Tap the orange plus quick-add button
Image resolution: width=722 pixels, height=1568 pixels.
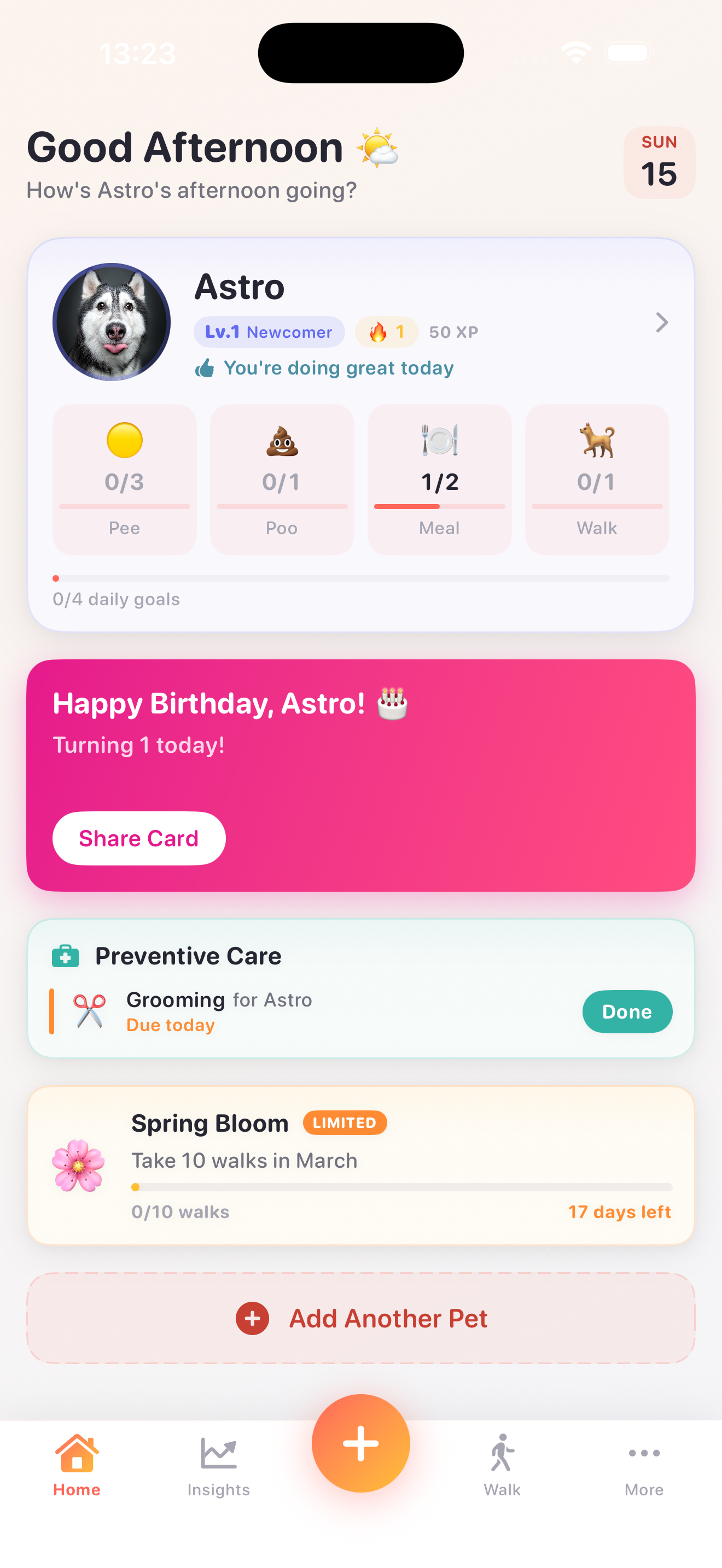[360, 1443]
